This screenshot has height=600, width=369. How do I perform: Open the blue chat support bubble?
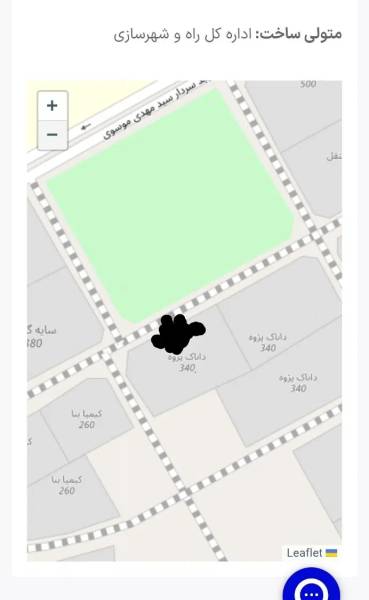coord(311,586)
